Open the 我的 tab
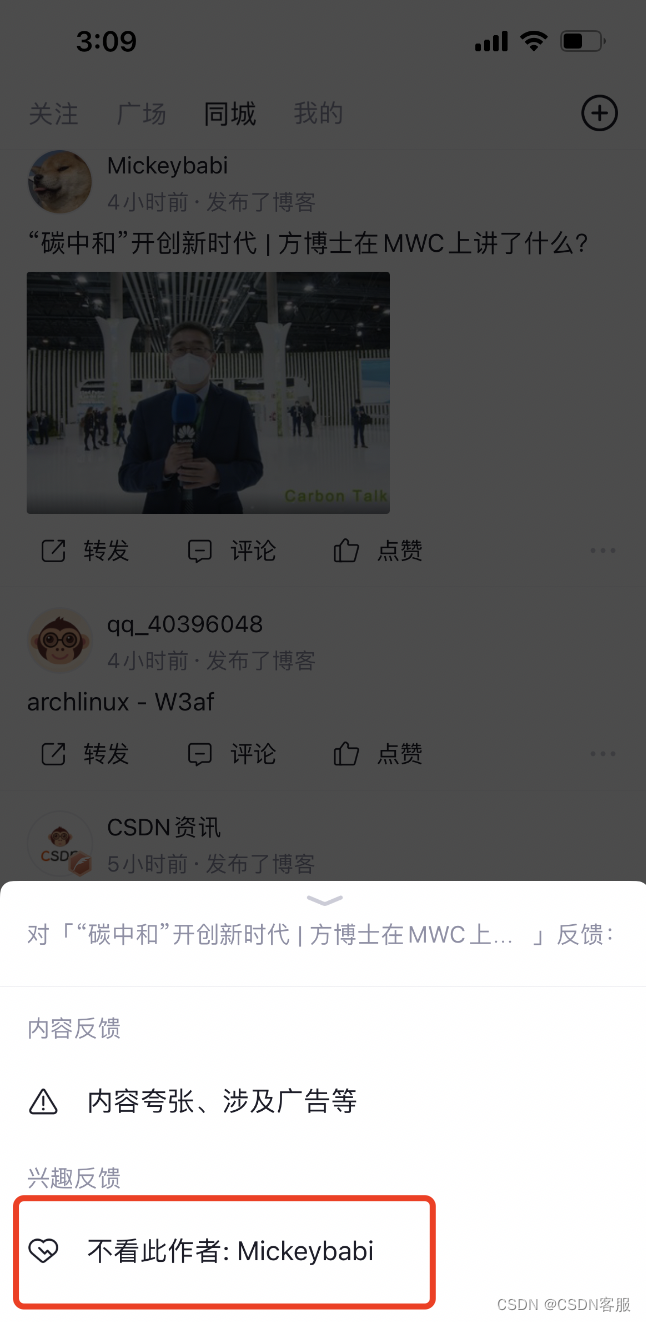Viewport: 646px width, 1322px height. tap(318, 114)
